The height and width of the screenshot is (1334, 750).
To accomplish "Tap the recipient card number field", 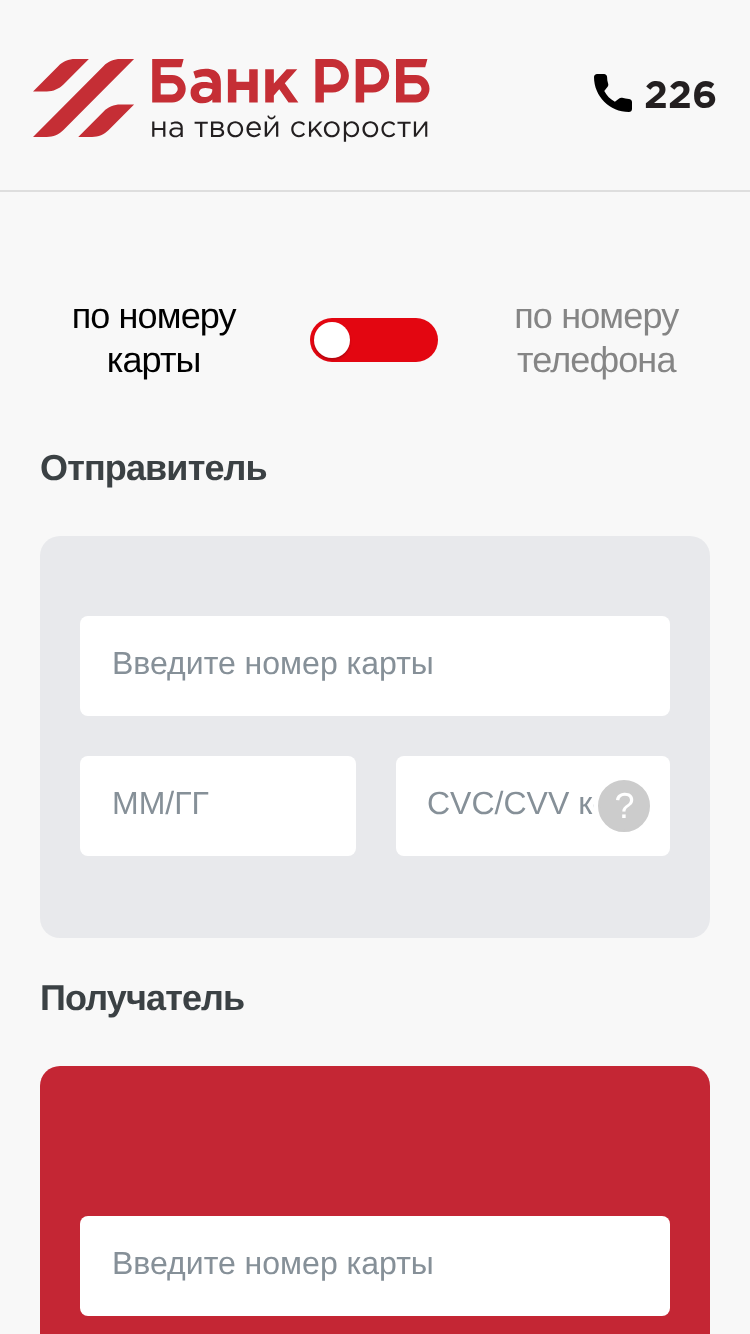I will pos(375,1266).
